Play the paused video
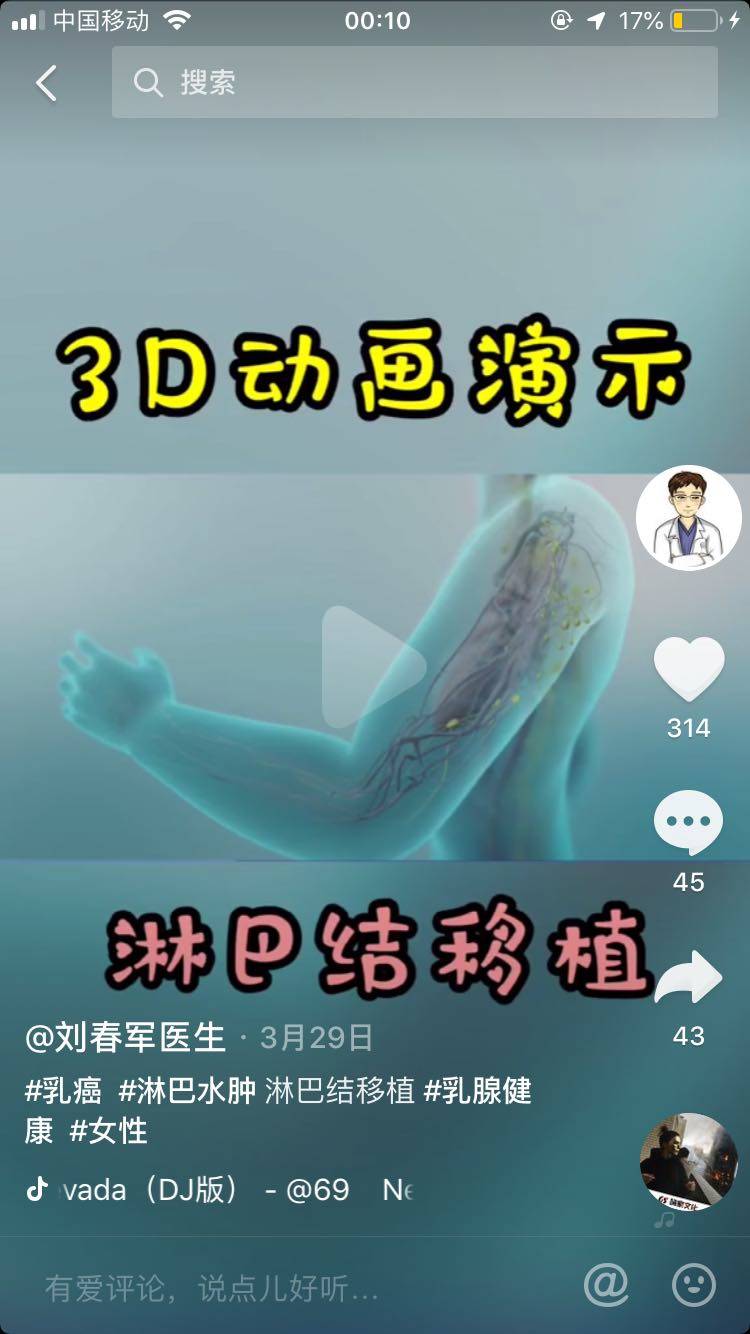Image resolution: width=750 pixels, height=1334 pixels. point(374,666)
